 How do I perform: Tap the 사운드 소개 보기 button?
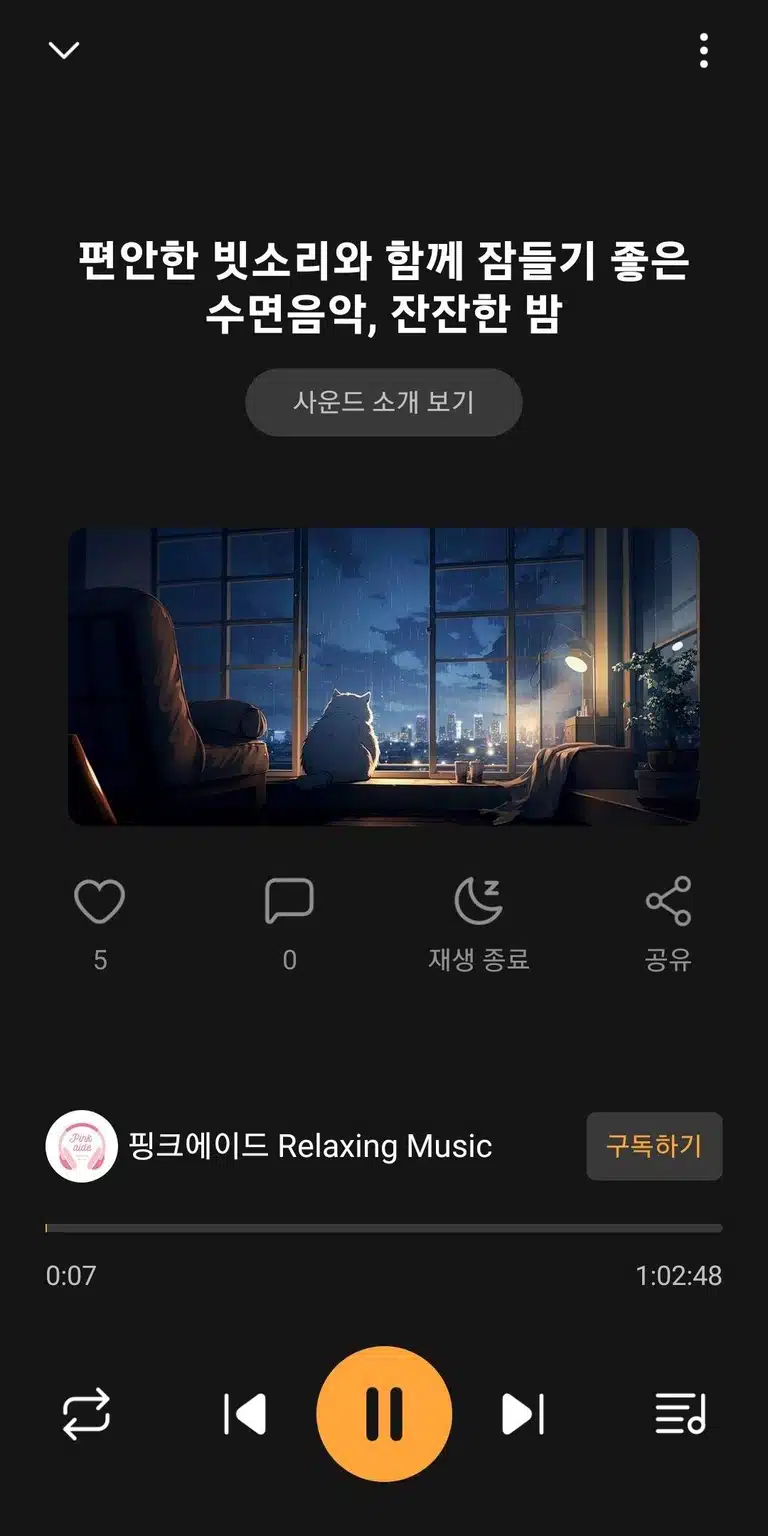tap(384, 402)
